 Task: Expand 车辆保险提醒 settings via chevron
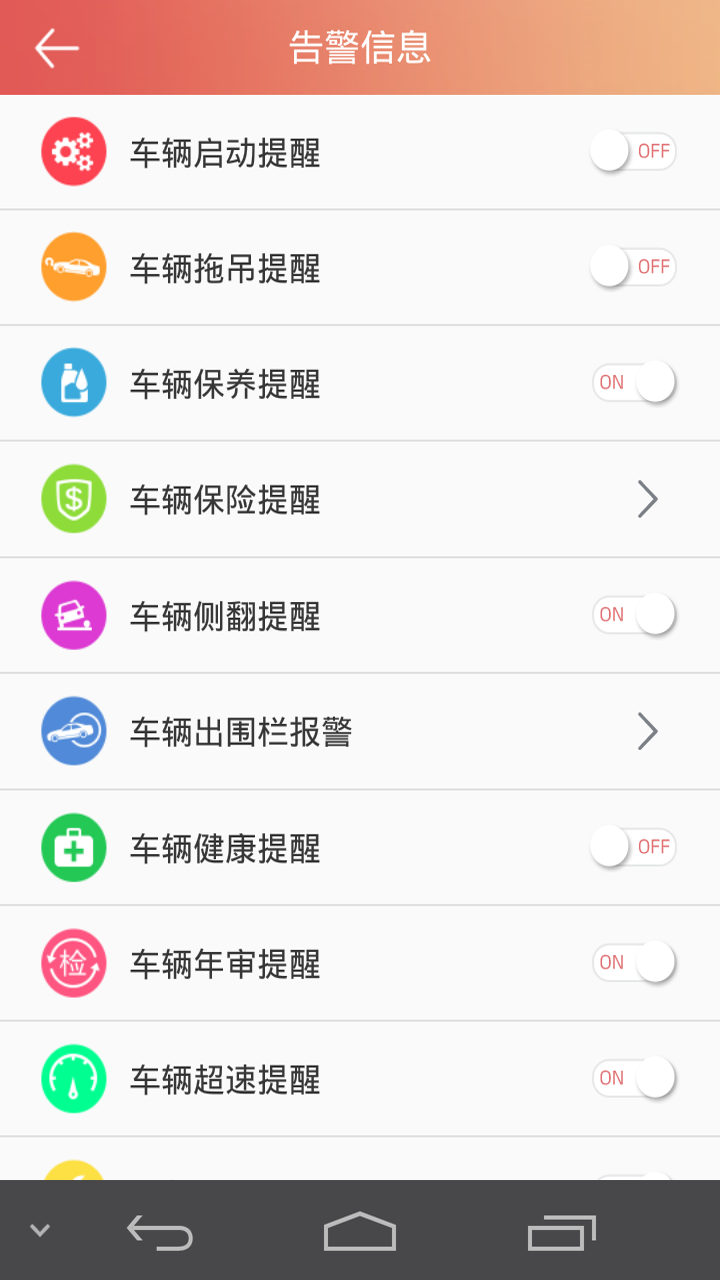tap(647, 498)
